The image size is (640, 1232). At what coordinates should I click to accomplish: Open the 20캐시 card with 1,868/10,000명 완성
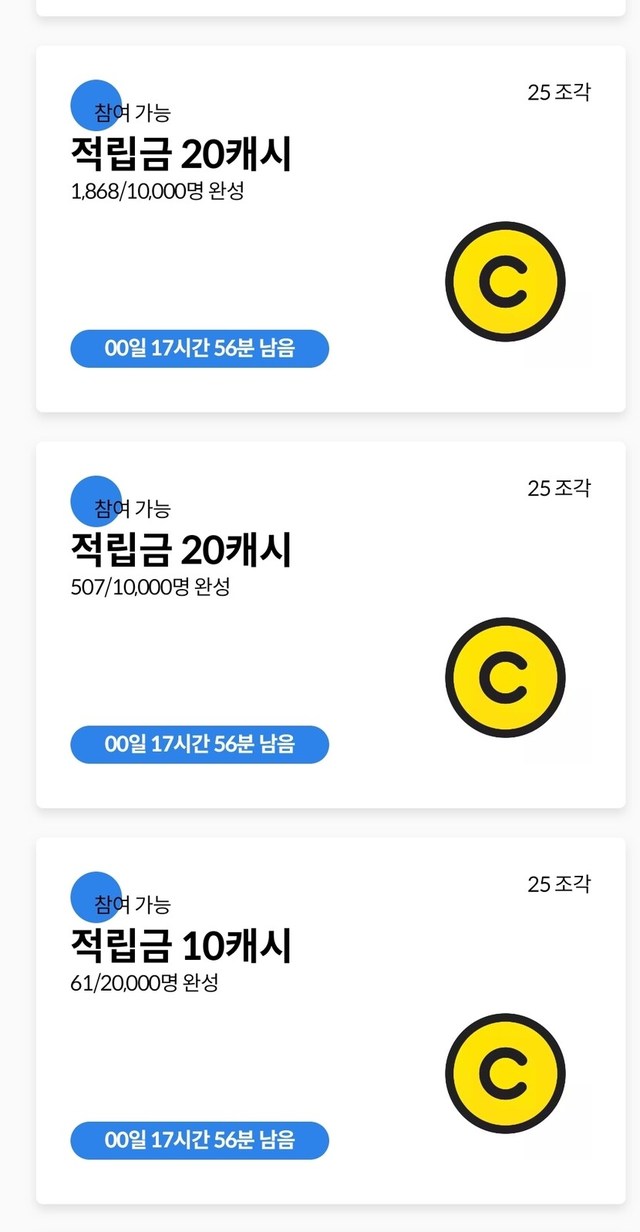(x=330, y=229)
